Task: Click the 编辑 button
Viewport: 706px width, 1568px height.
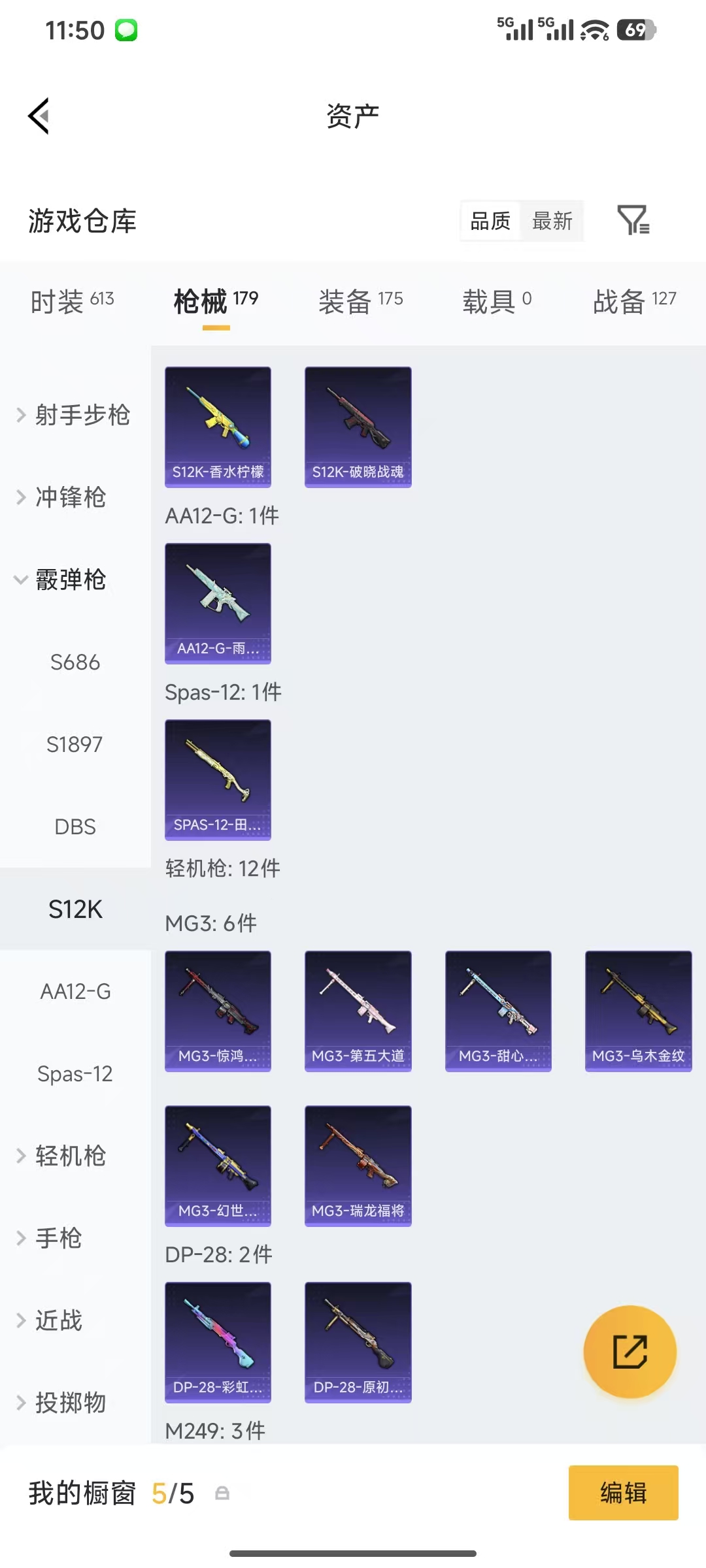Action: tap(622, 1493)
